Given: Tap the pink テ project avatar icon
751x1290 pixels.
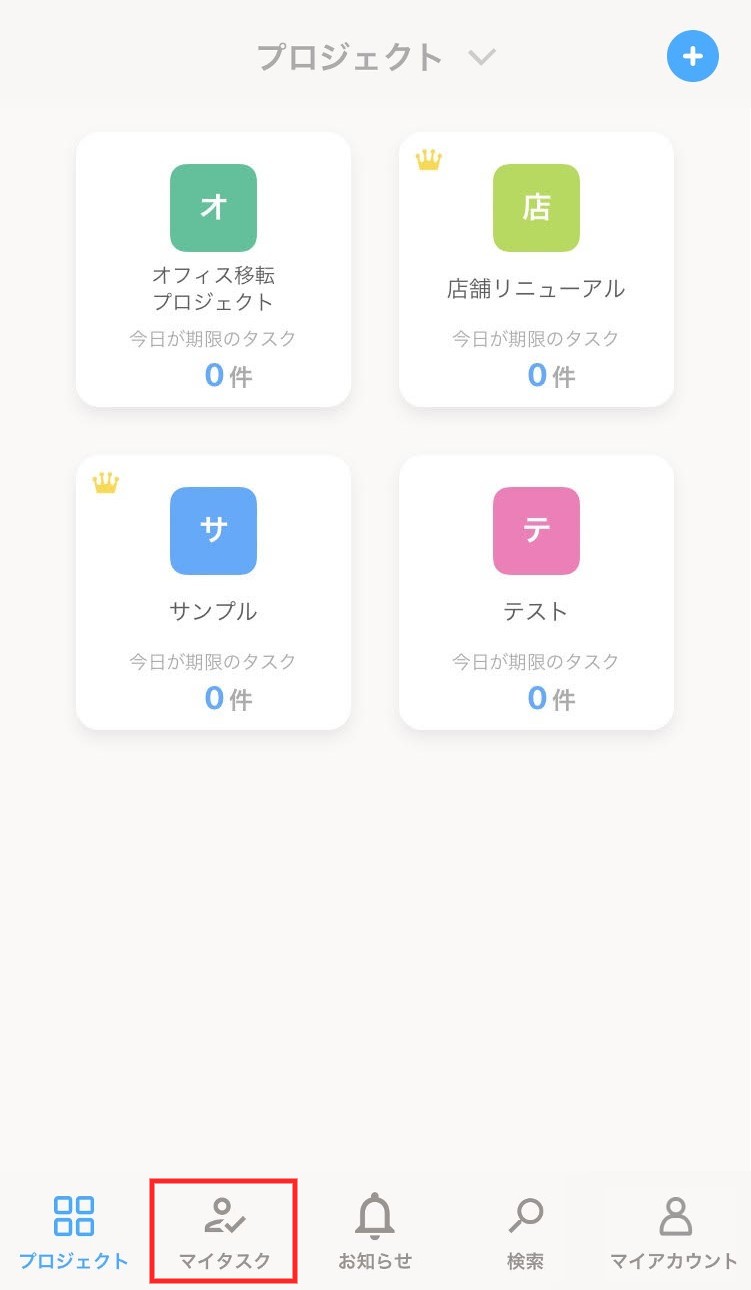Looking at the screenshot, I should coord(536,530).
